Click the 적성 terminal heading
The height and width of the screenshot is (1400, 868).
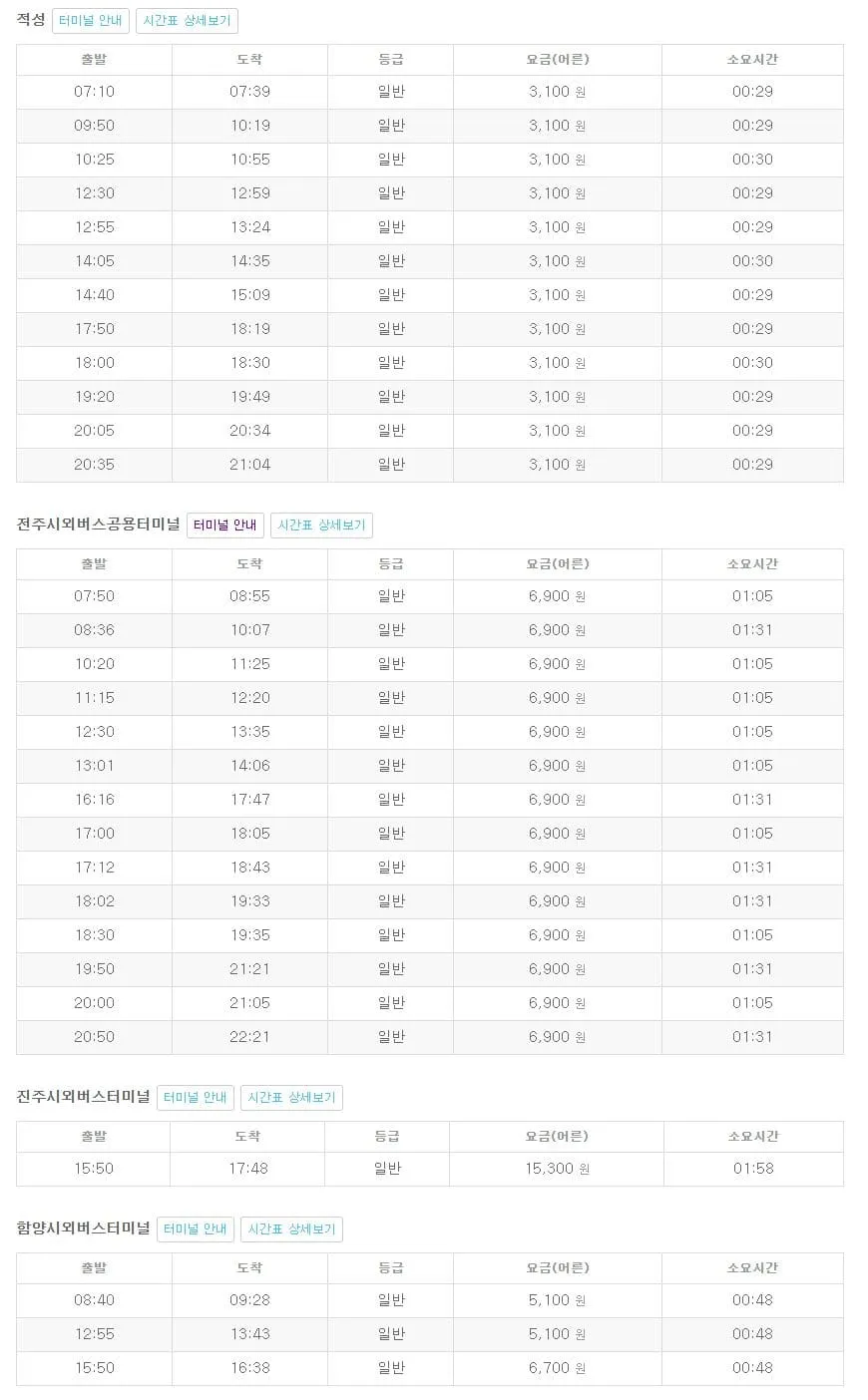click(x=30, y=18)
